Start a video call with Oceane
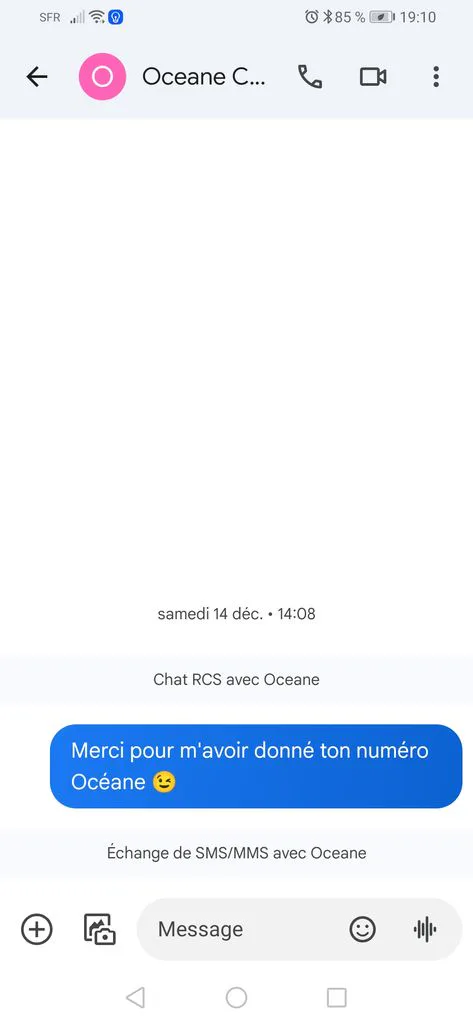Image resolution: width=473 pixels, height=1024 pixels. coord(373,77)
